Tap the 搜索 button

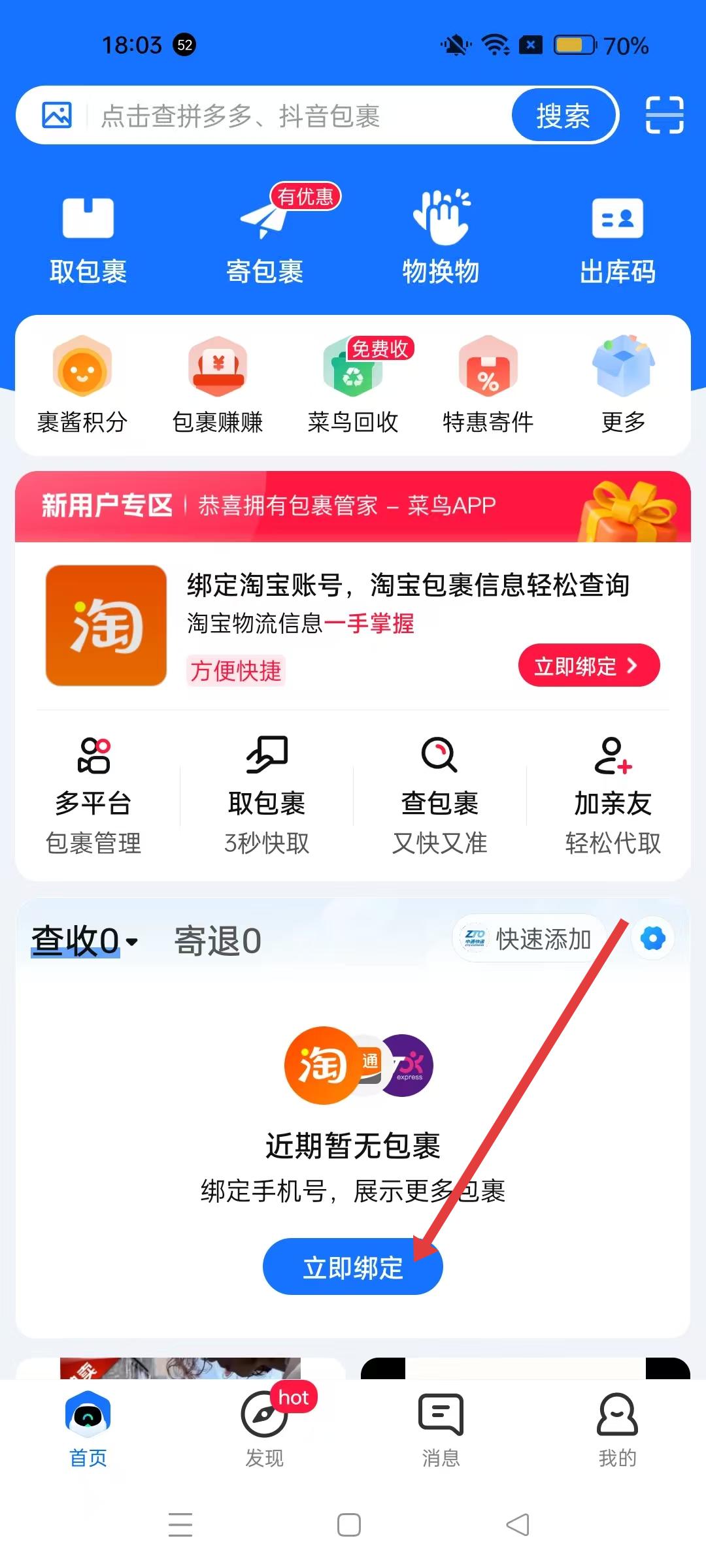point(563,116)
